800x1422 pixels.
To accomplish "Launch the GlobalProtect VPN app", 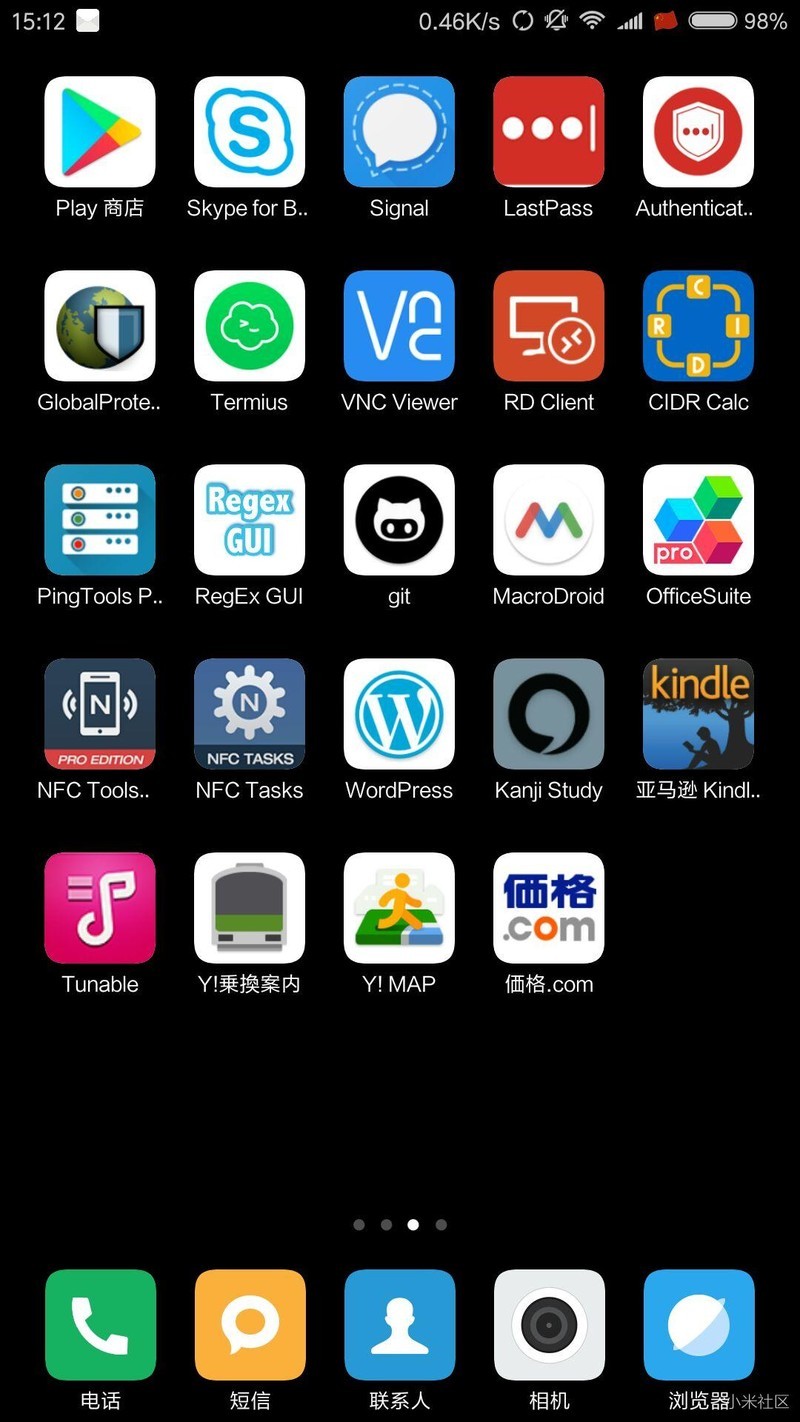I will click(x=100, y=326).
